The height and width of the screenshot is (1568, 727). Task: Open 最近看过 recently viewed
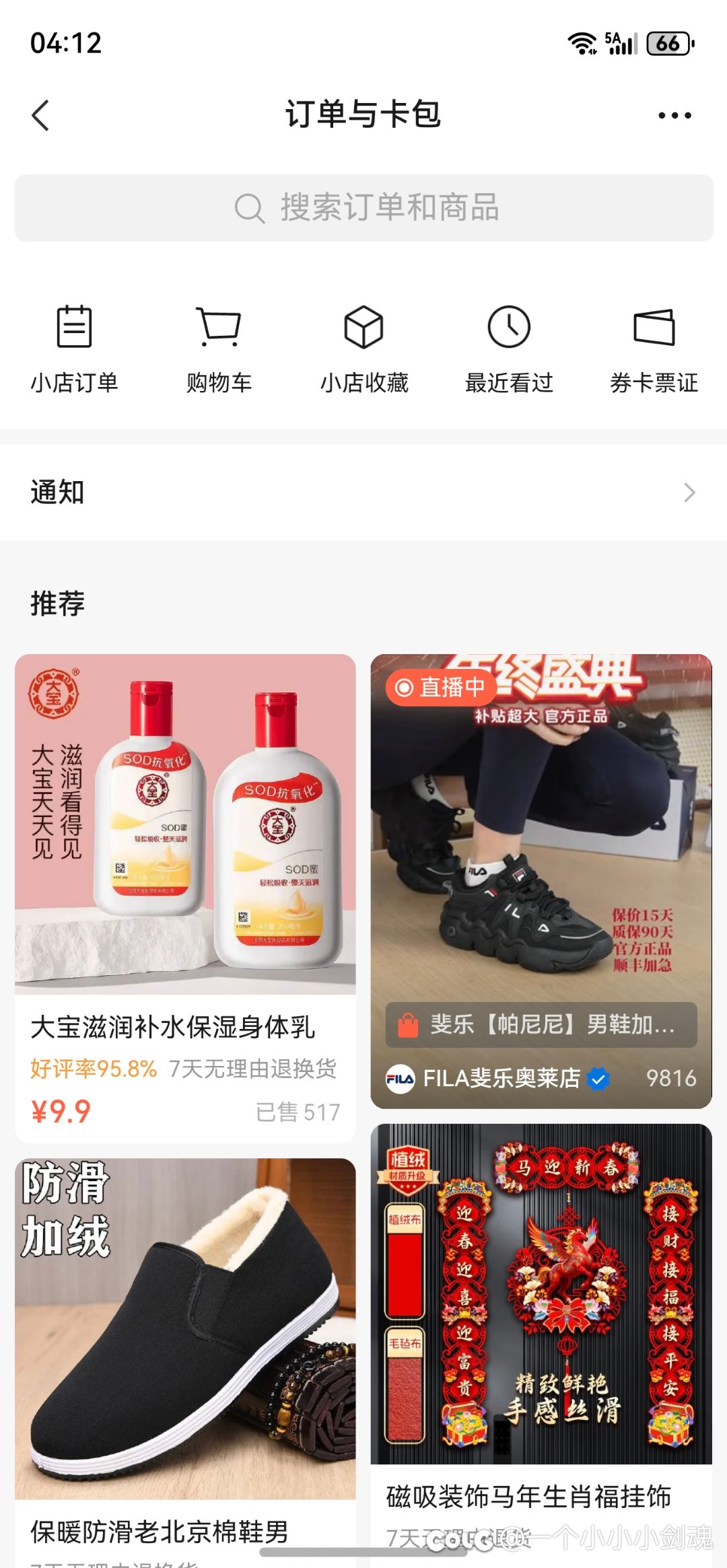508,347
